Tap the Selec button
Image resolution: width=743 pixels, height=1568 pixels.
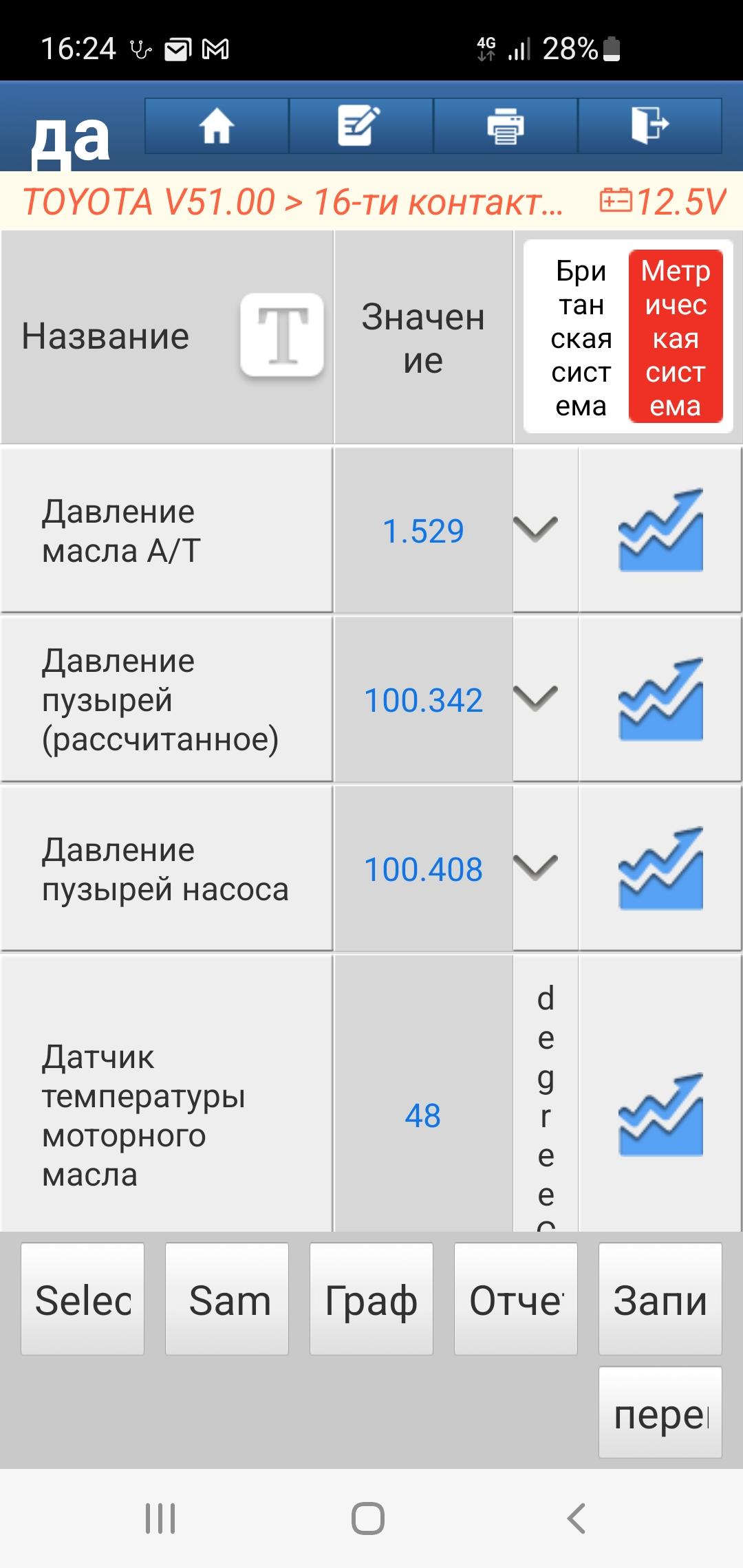pyautogui.click(x=83, y=1299)
